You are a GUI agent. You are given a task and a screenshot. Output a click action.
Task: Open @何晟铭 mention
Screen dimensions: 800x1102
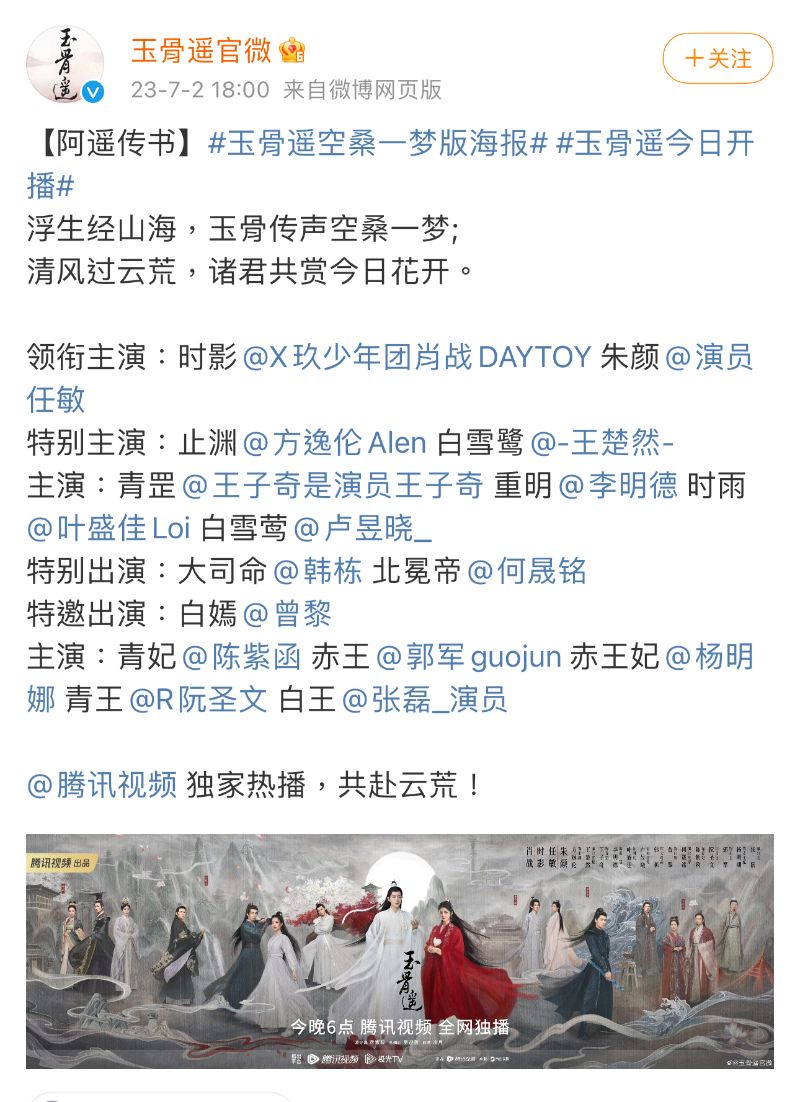tap(527, 571)
